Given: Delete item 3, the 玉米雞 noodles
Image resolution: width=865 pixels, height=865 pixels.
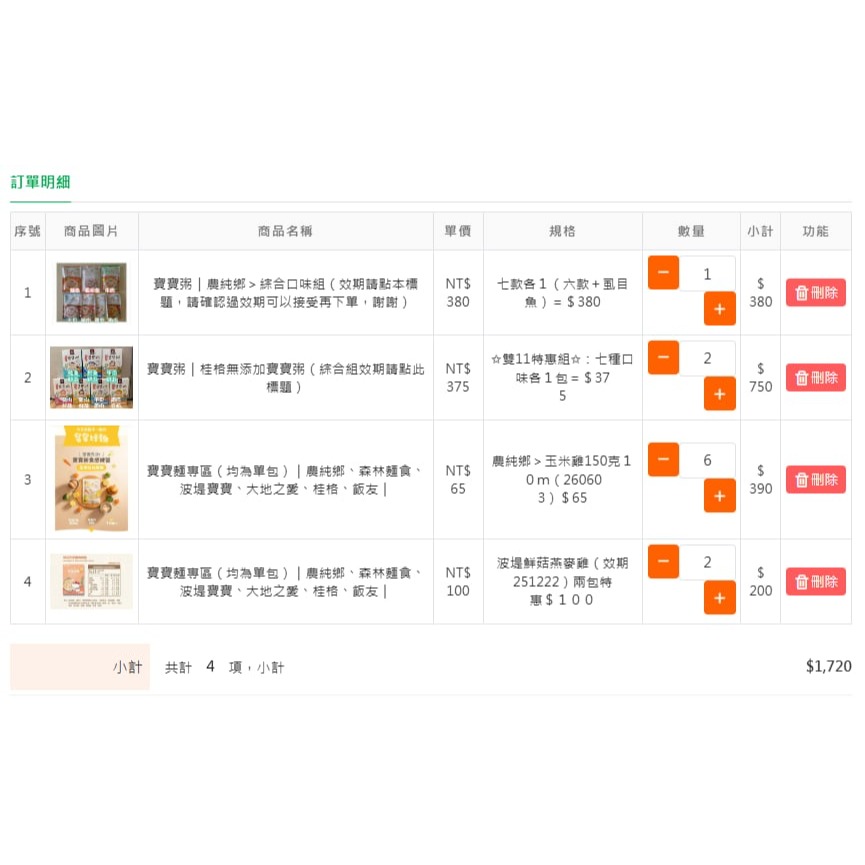Looking at the screenshot, I should (815, 479).
